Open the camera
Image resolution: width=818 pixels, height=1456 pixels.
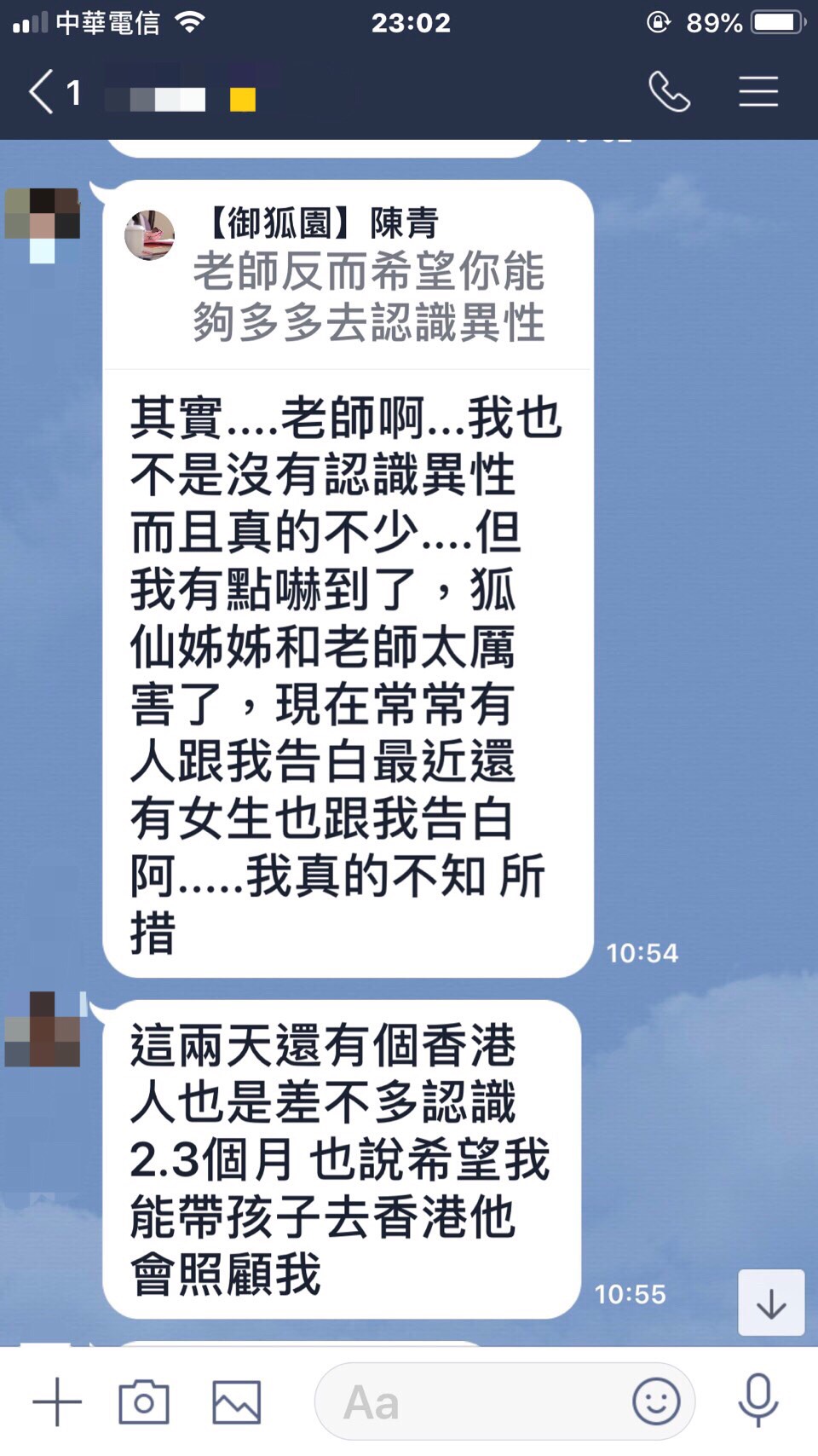point(143,1401)
